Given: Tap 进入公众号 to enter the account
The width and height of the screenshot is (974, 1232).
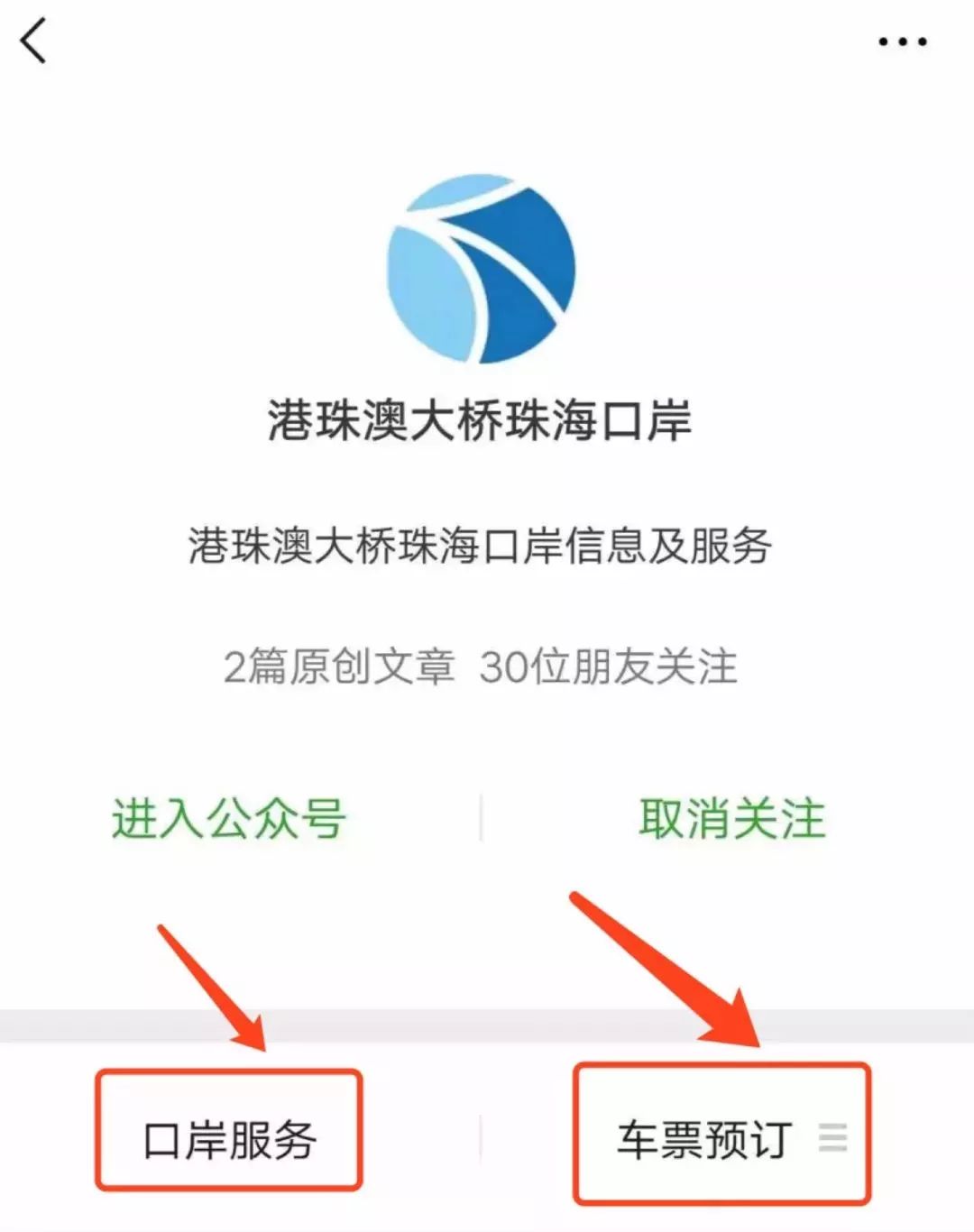Looking at the screenshot, I should tap(229, 819).
